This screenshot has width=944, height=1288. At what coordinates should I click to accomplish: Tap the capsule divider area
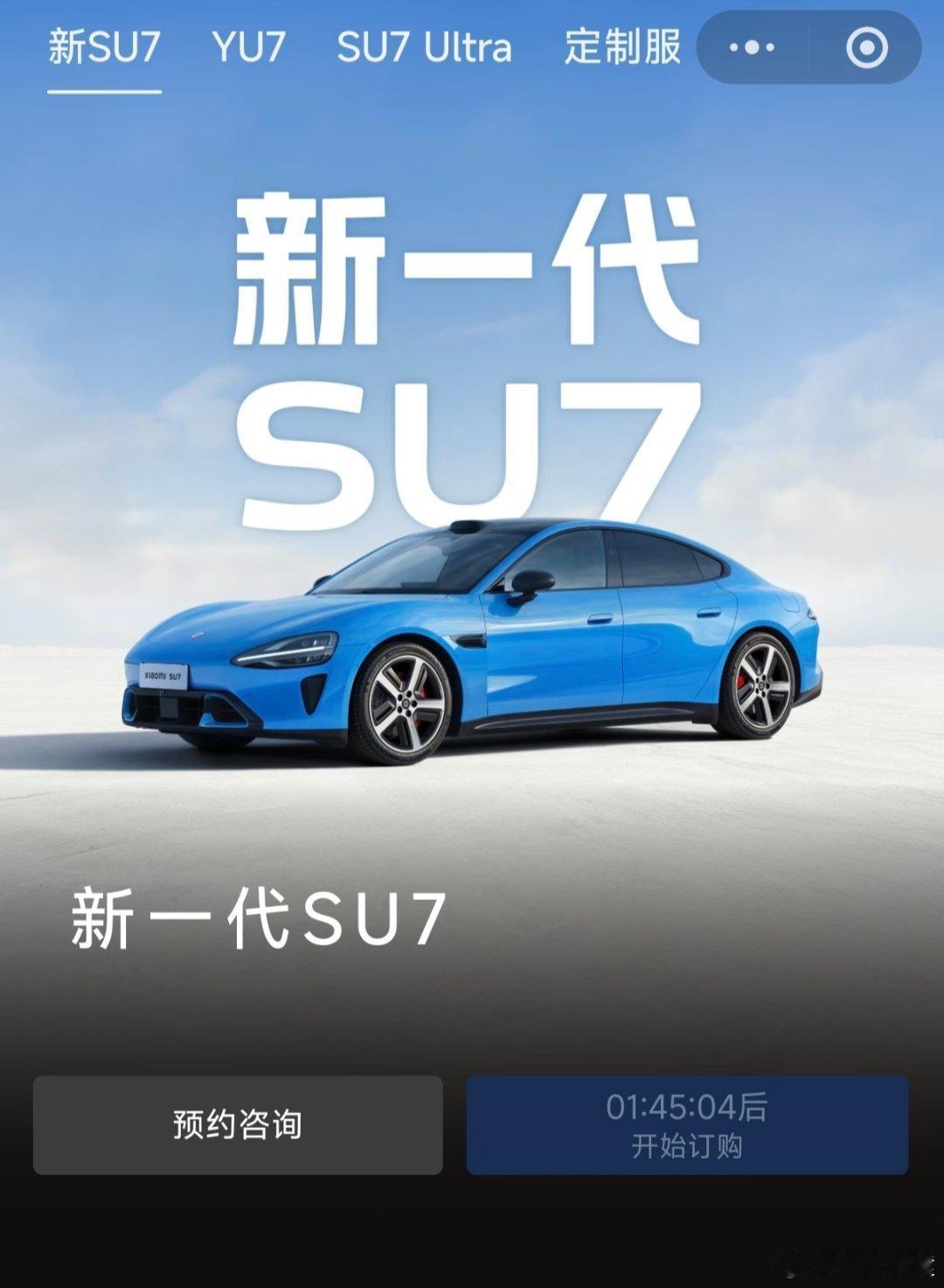(x=810, y=48)
